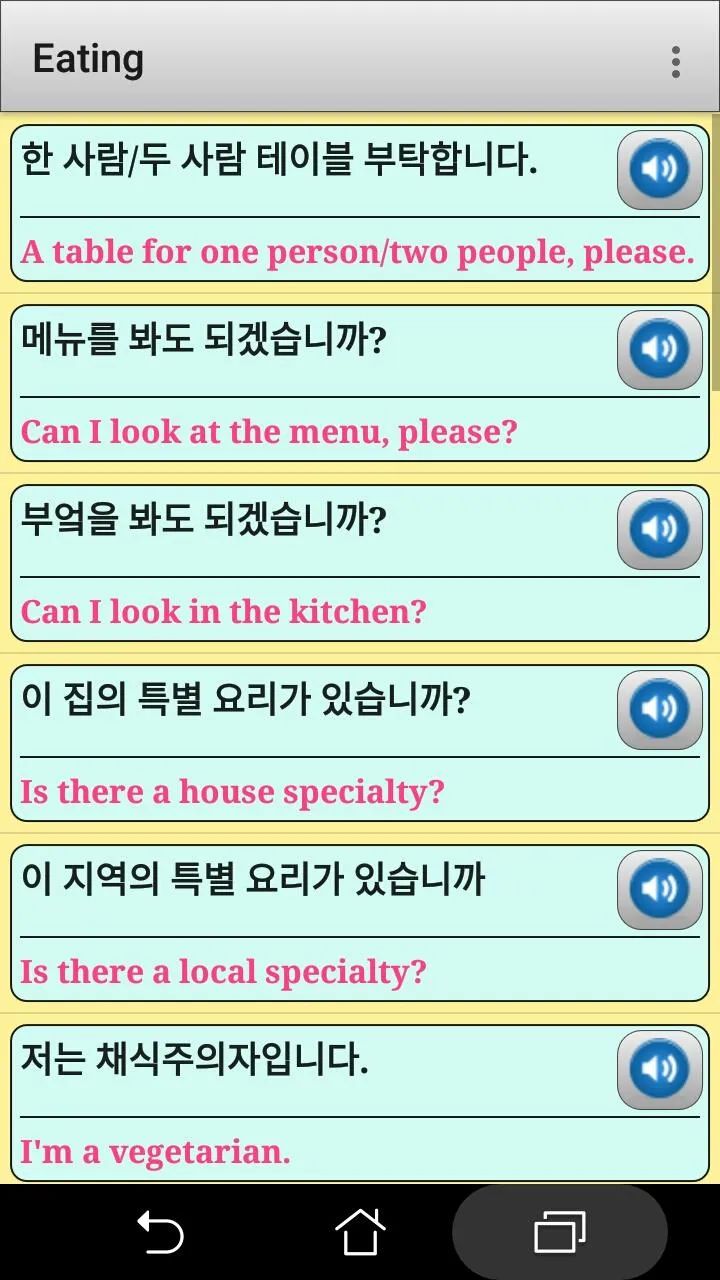The image size is (720, 1280).
Task: Open the recent apps overview
Action: click(x=560, y=1232)
